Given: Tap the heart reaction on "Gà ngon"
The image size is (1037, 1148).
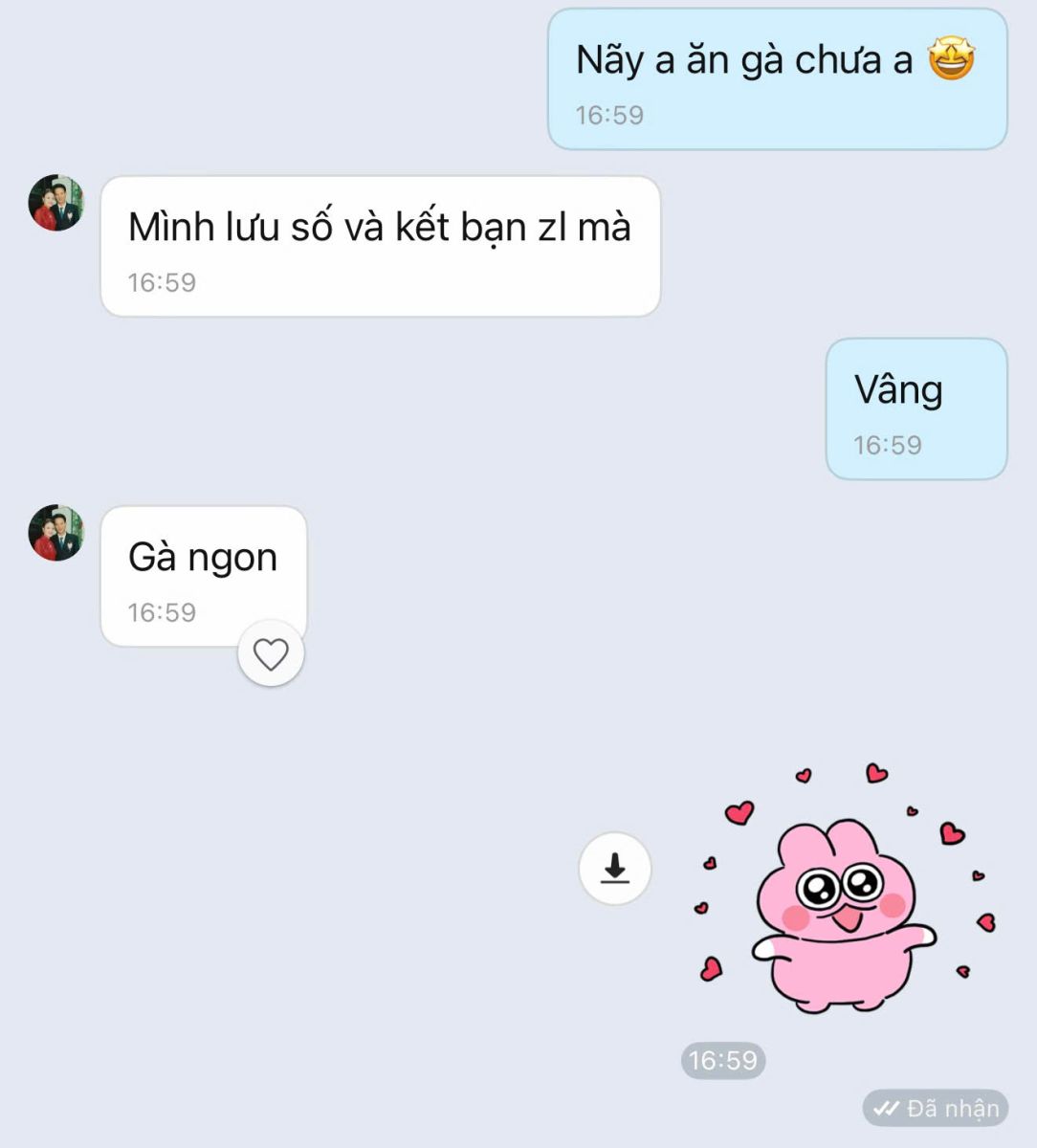Looking at the screenshot, I should point(271,654).
